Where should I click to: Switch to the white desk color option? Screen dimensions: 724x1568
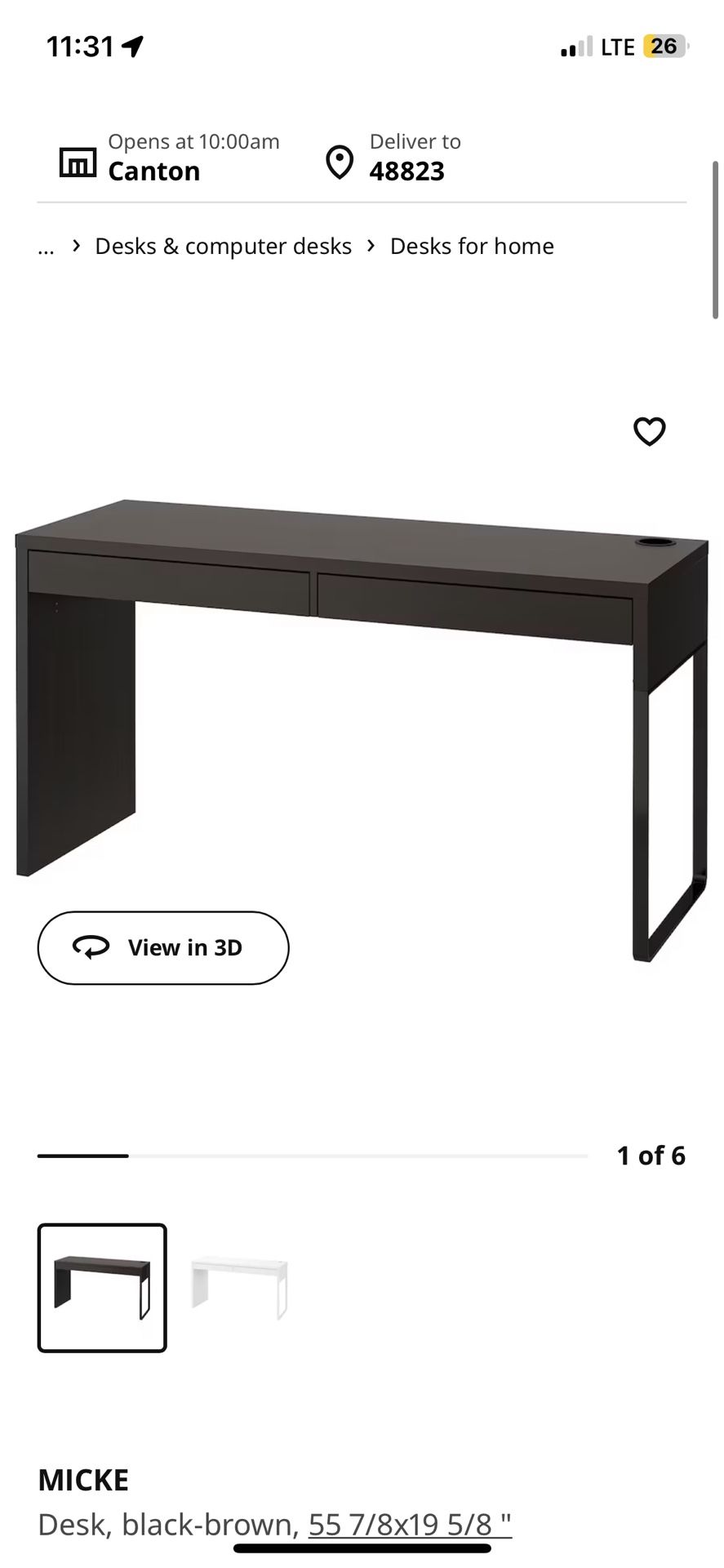coord(239,1286)
